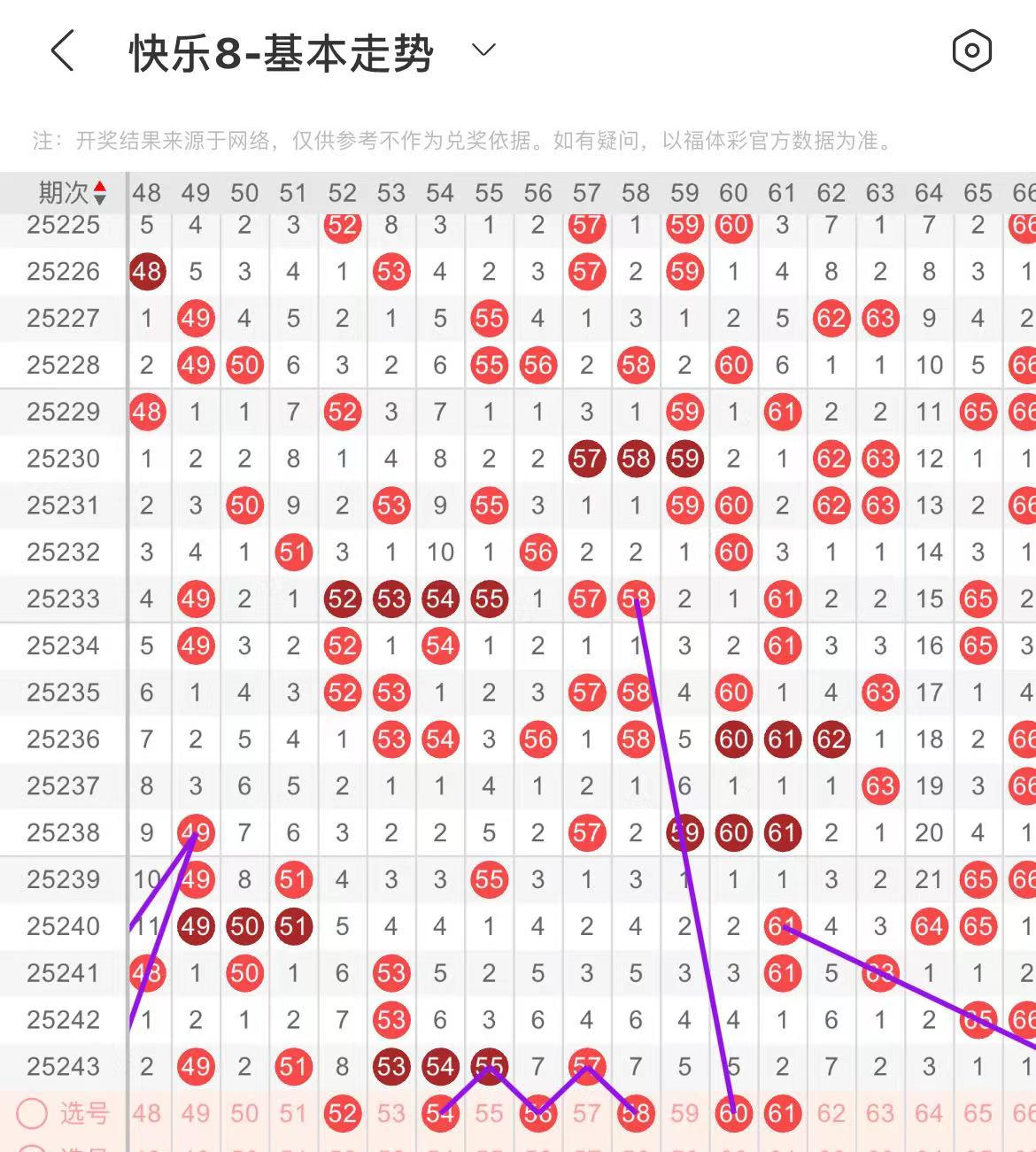1036x1152 pixels.
Task: Open the chart settings hexagon icon
Action: point(971,50)
